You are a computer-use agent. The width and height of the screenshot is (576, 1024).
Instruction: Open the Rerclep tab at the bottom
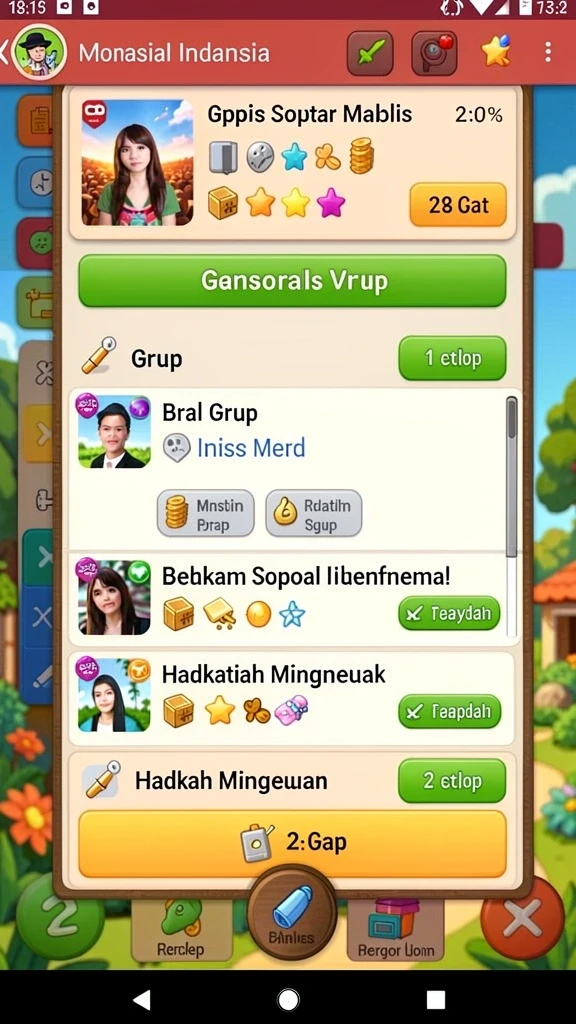(182, 931)
